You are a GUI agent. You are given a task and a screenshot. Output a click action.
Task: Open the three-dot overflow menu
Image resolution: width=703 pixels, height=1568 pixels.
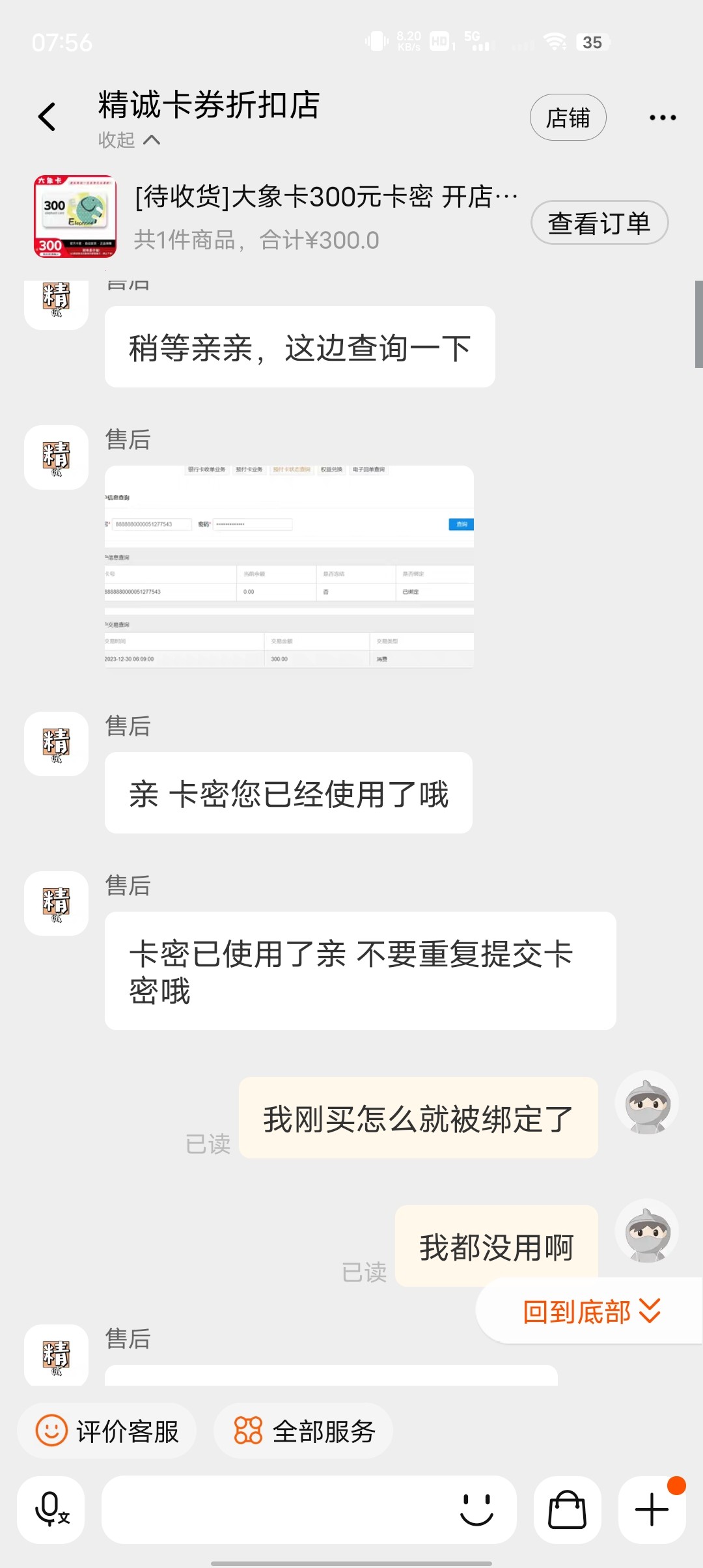coord(663,116)
